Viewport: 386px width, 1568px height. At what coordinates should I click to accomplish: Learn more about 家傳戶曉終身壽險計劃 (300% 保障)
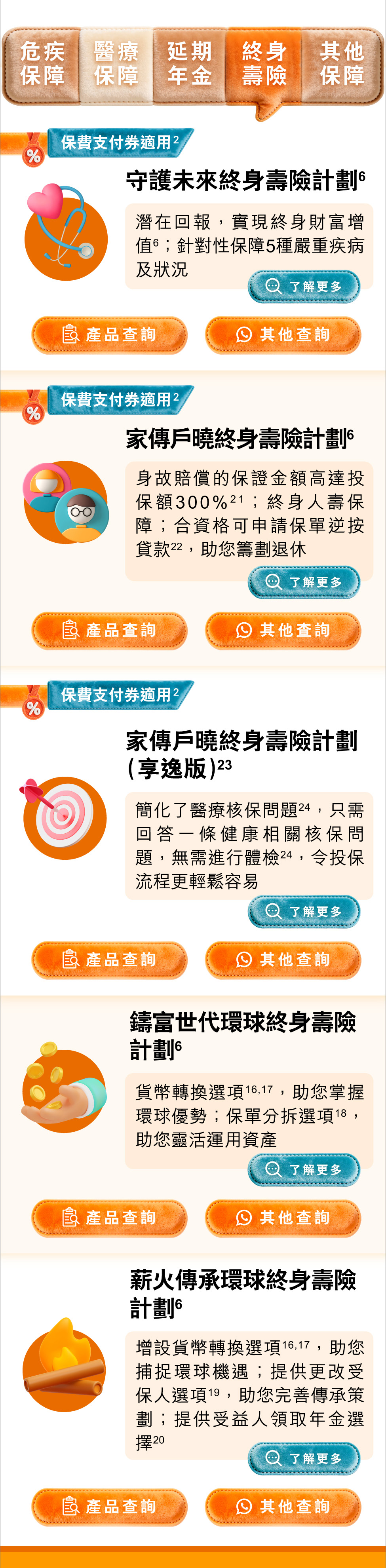click(x=304, y=583)
